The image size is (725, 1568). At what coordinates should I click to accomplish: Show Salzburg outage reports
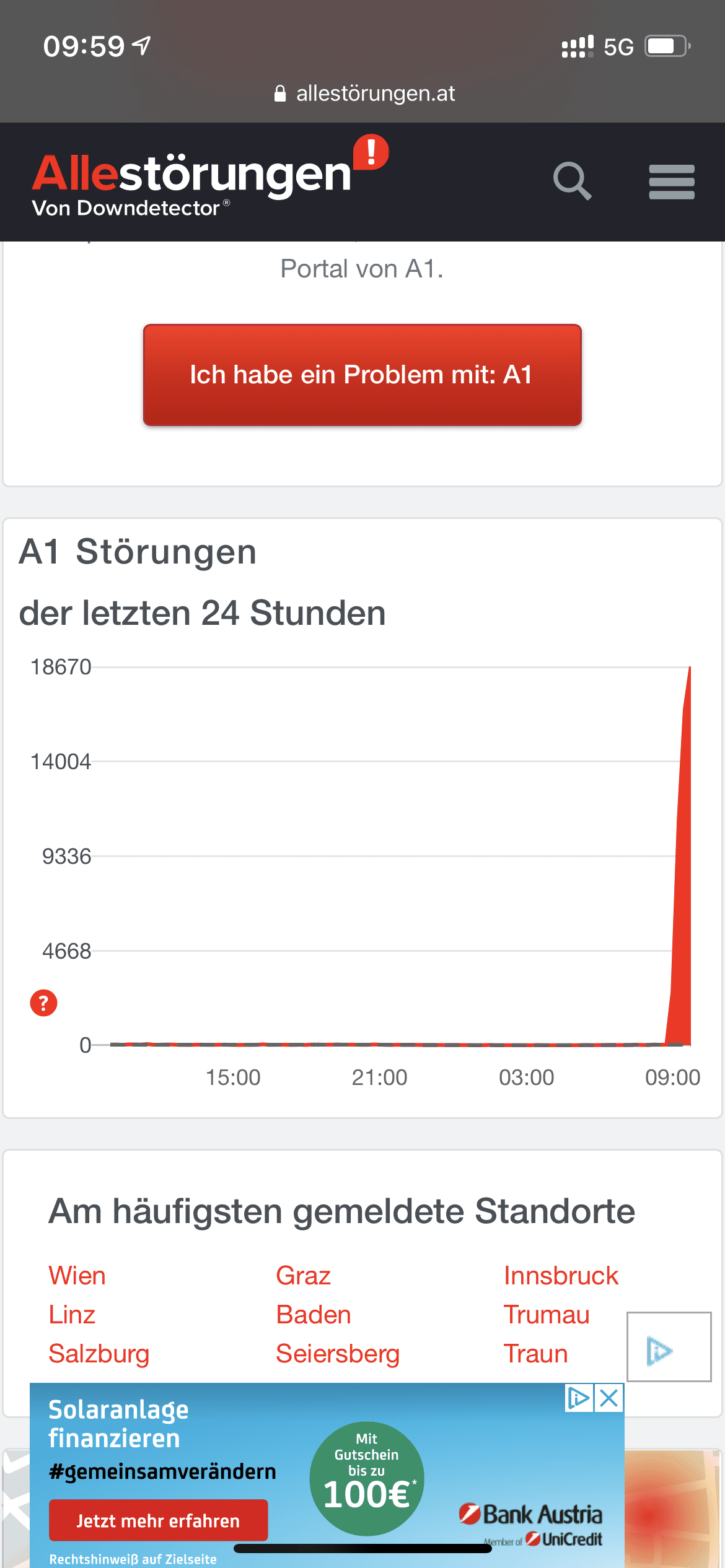[99, 1354]
